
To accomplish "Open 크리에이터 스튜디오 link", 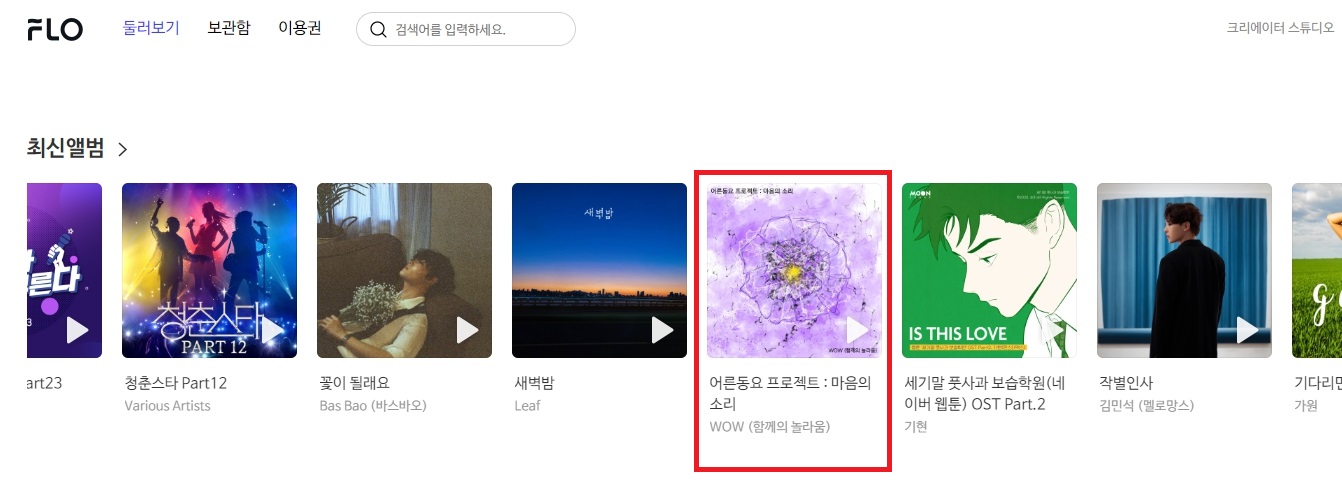I will [1280, 28].
